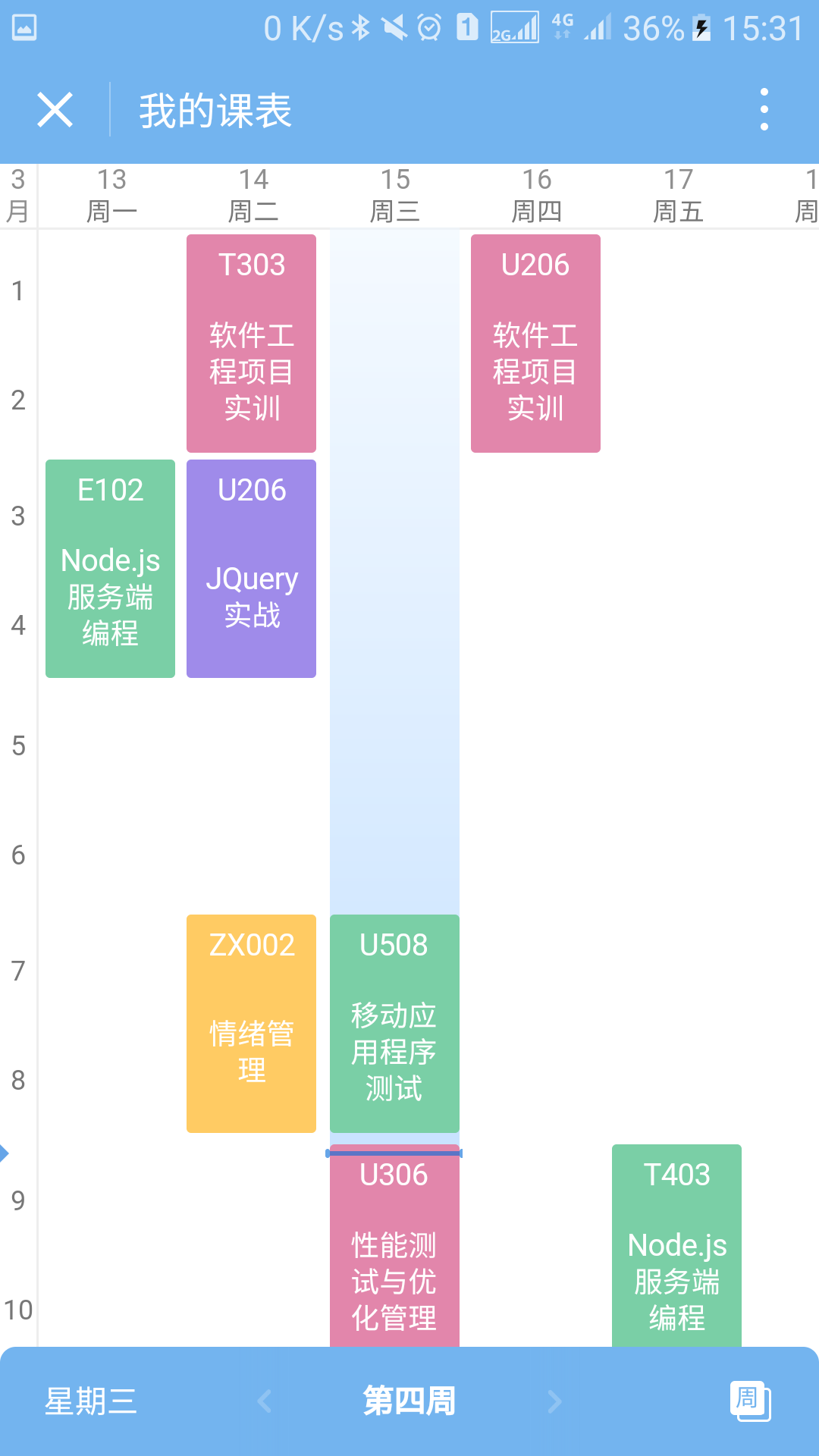This screenshot has height=1456, width=819.
Task: Open the U508 移动应用程序测试 class
Action: [394, 1023]
